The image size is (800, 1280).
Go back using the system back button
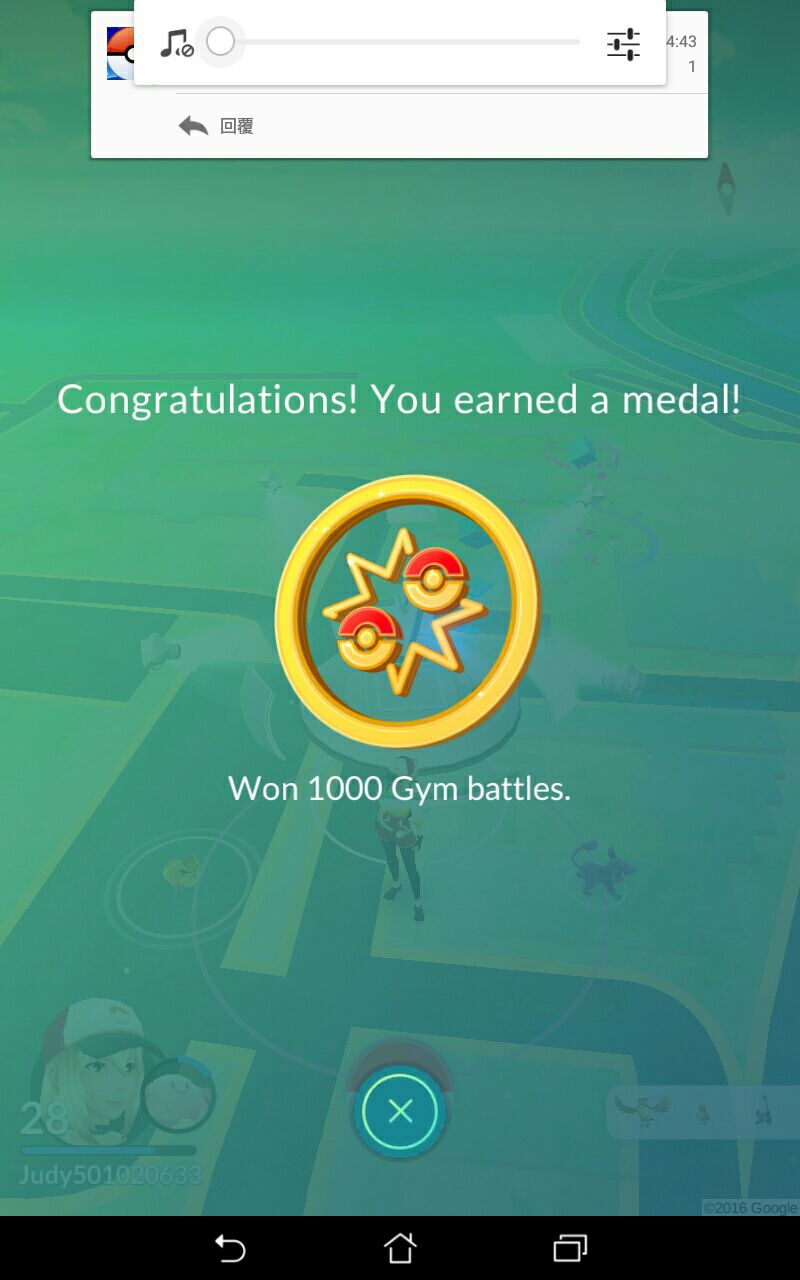(230, 1248)
